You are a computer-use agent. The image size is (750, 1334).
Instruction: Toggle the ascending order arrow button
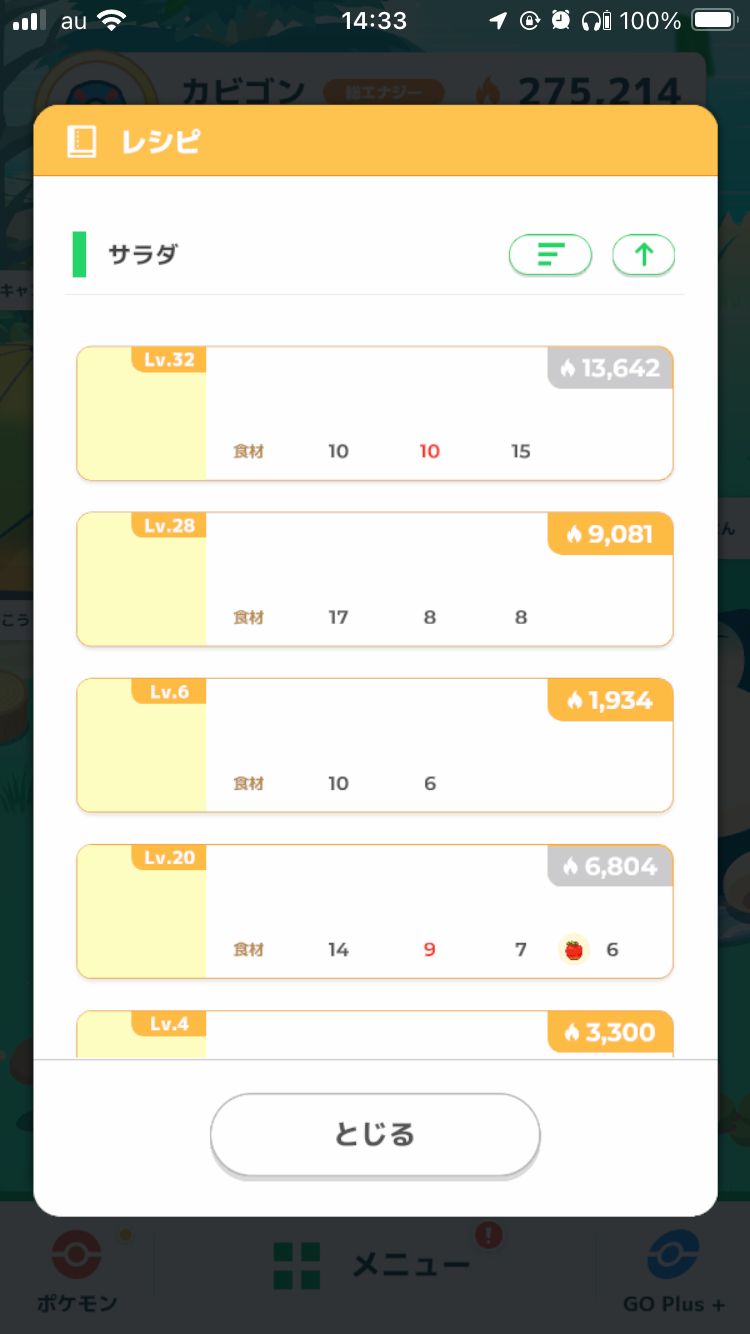(643, 255)
